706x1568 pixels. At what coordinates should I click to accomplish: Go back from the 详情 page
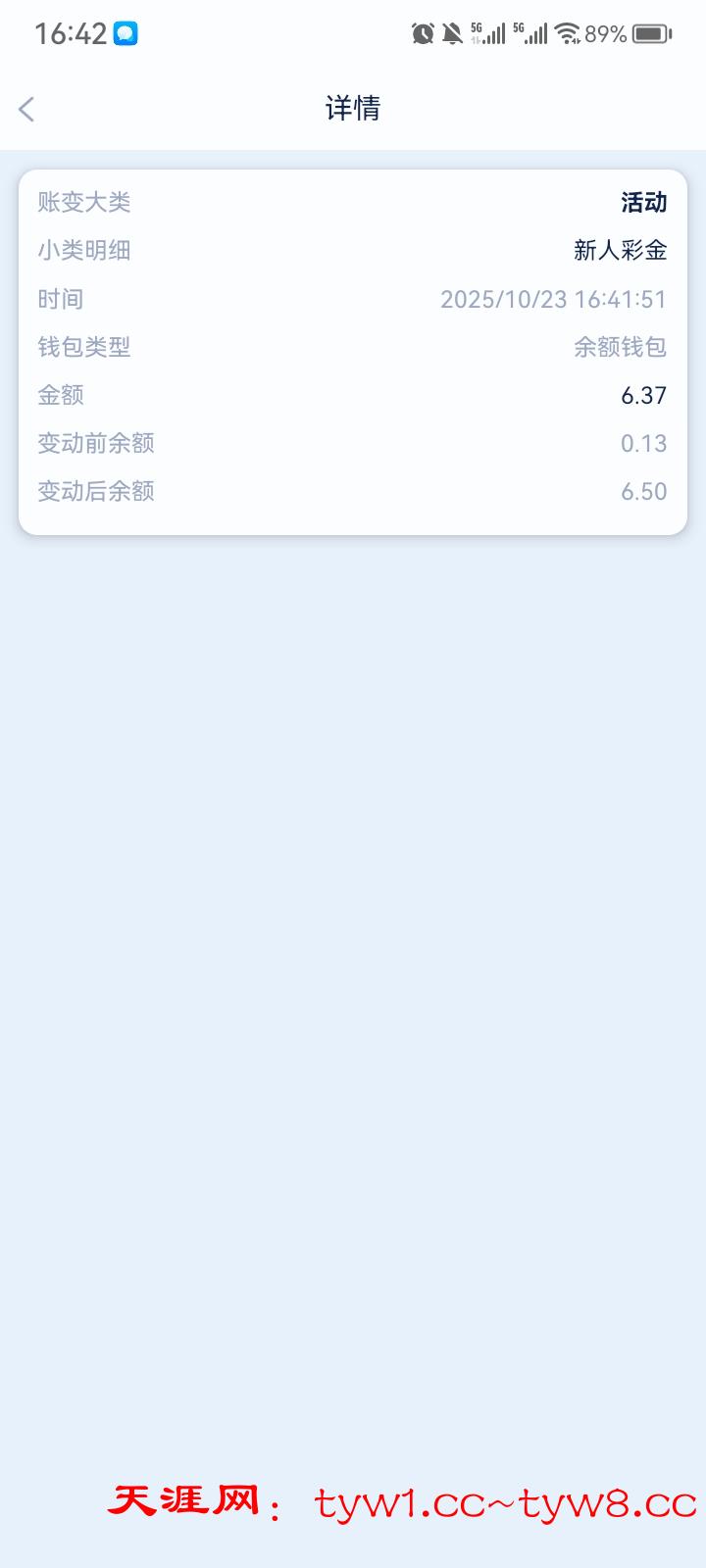click(27, 109)
